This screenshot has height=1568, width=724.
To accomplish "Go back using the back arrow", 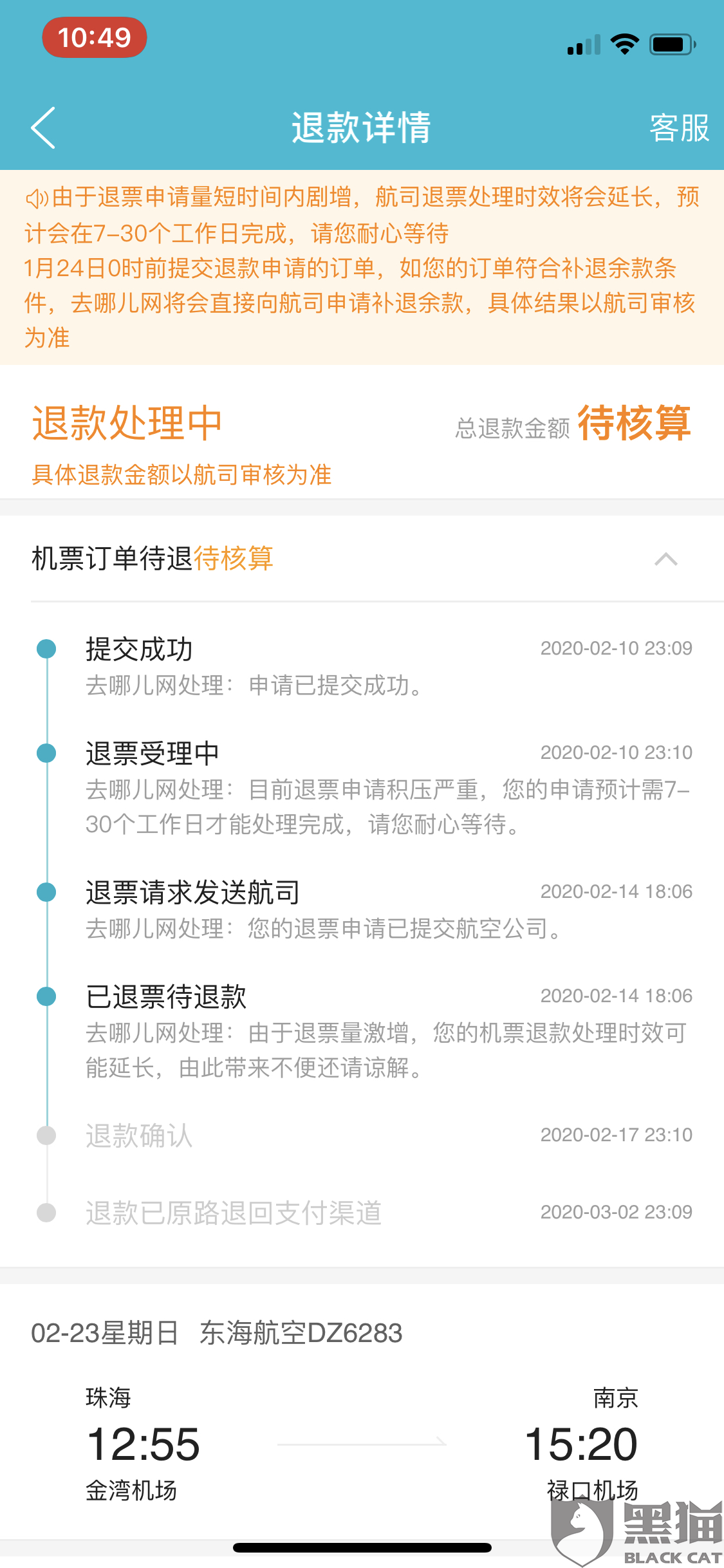I will (43, 127).
